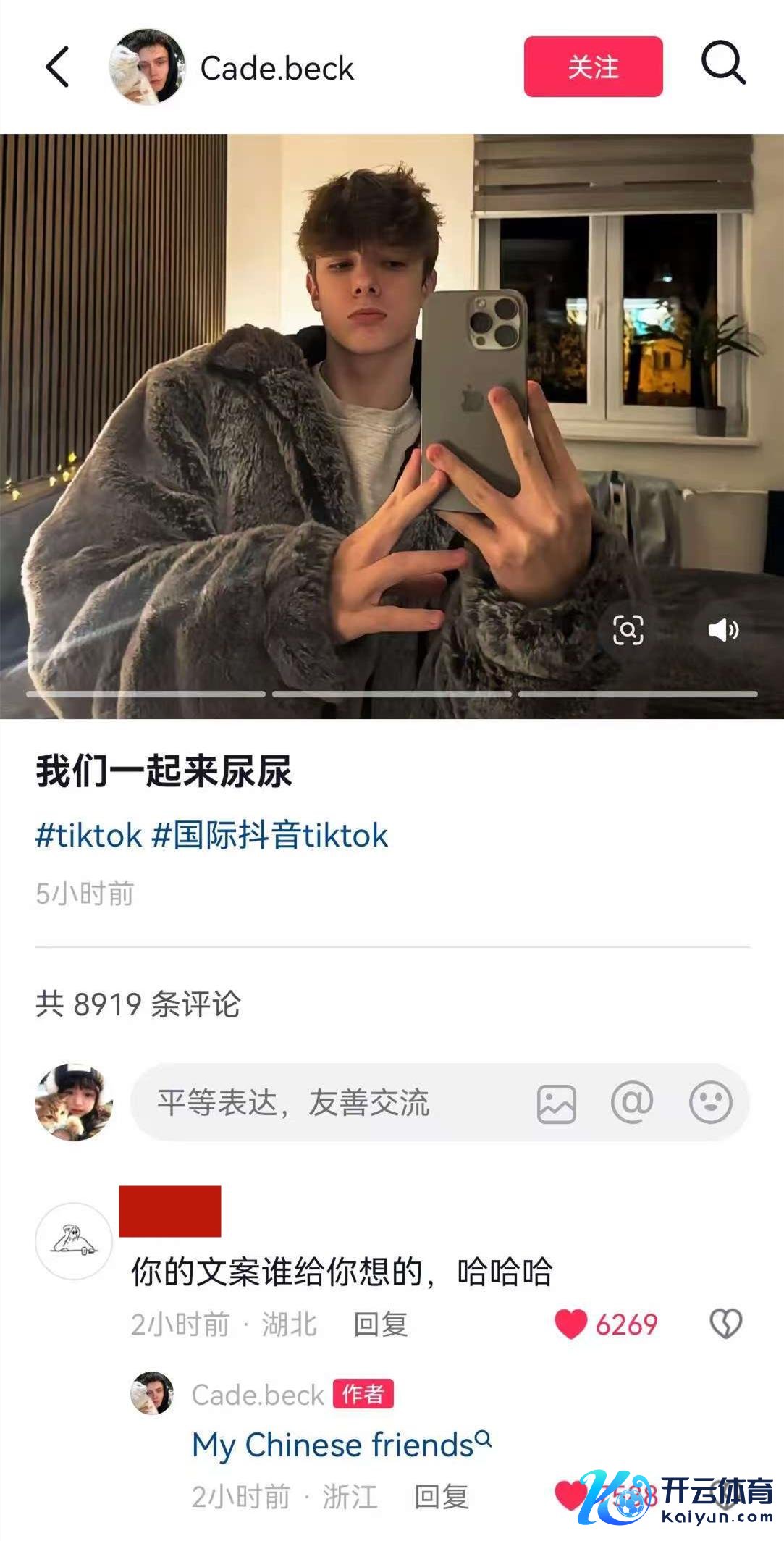
Task: Reply to the comment from 湖北
Action: point(381,1324)
